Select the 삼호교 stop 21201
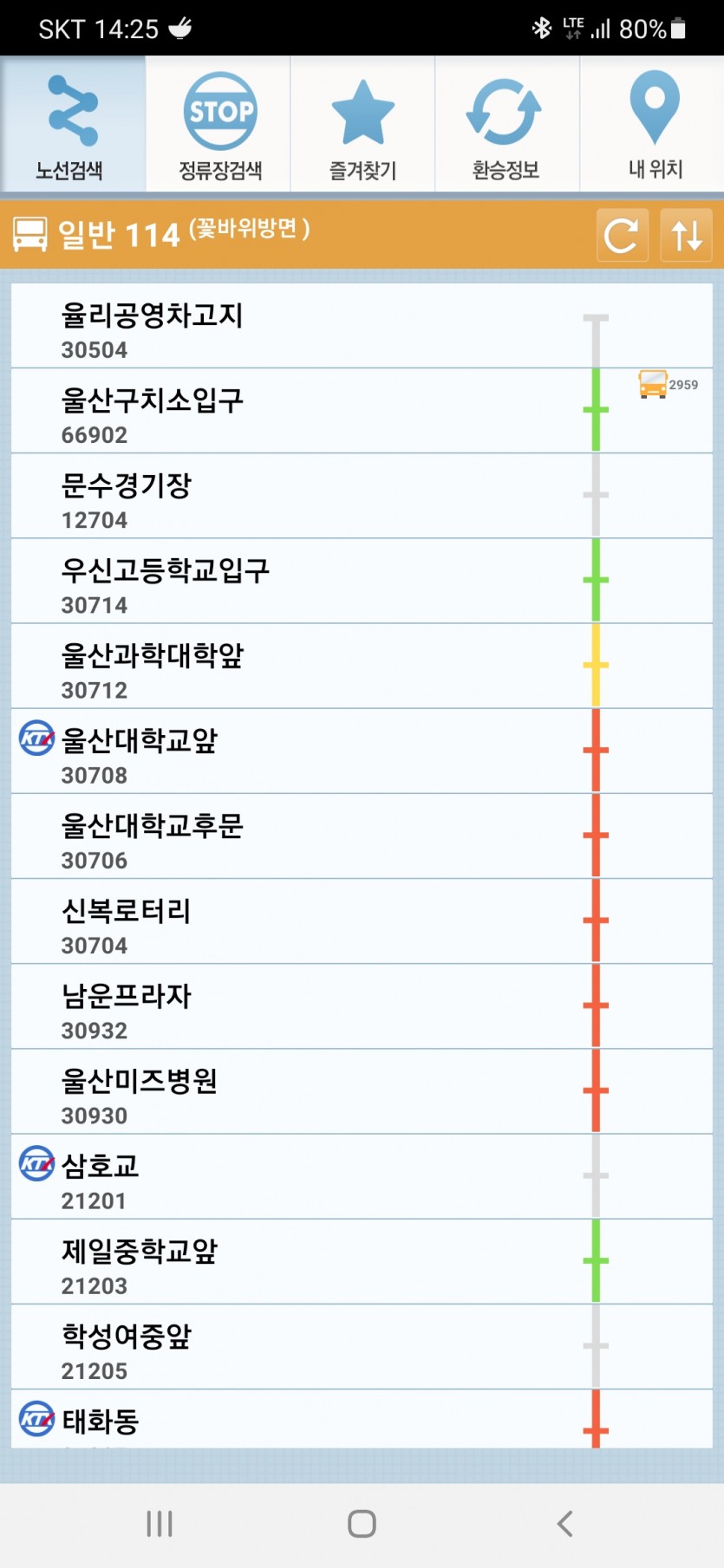724x1568 pixels. pyautogui.click(x=362, y=1175)
